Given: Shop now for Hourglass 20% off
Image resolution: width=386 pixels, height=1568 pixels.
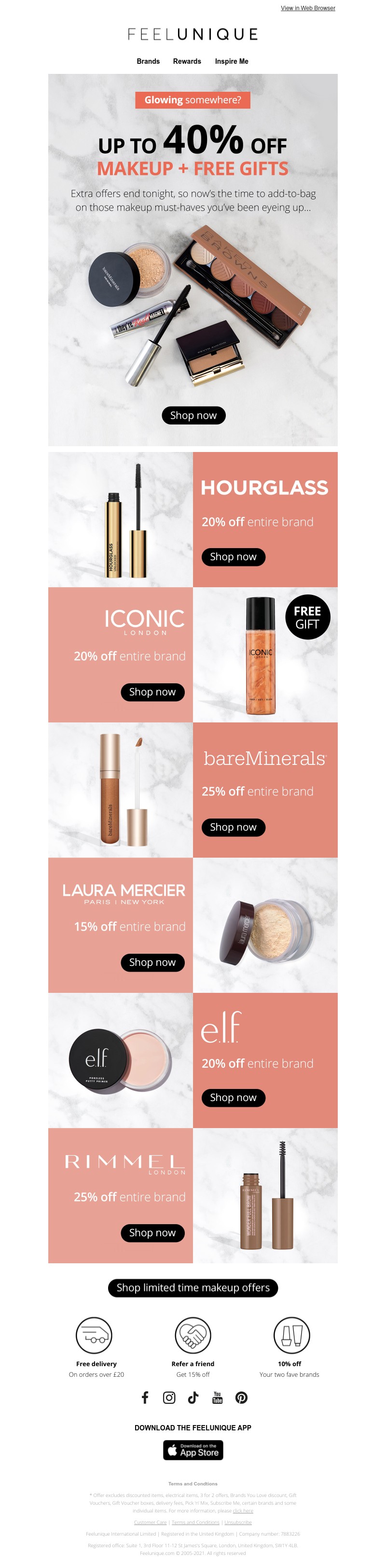Looking at the screenshot, I should 233,556.
